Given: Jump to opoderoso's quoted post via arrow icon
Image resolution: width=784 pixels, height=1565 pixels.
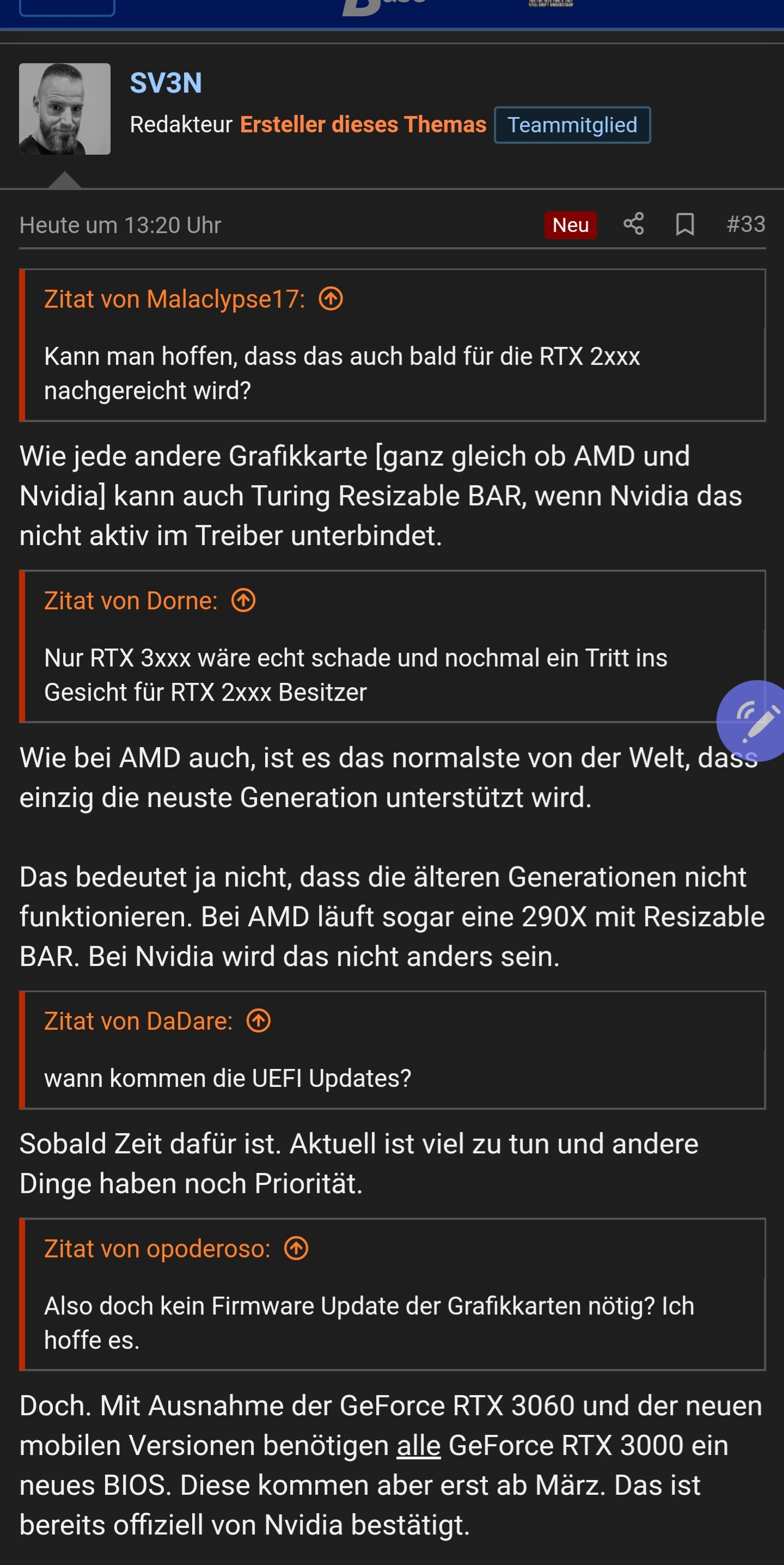Looking at the screenshot, I should tap(295, 1248).
